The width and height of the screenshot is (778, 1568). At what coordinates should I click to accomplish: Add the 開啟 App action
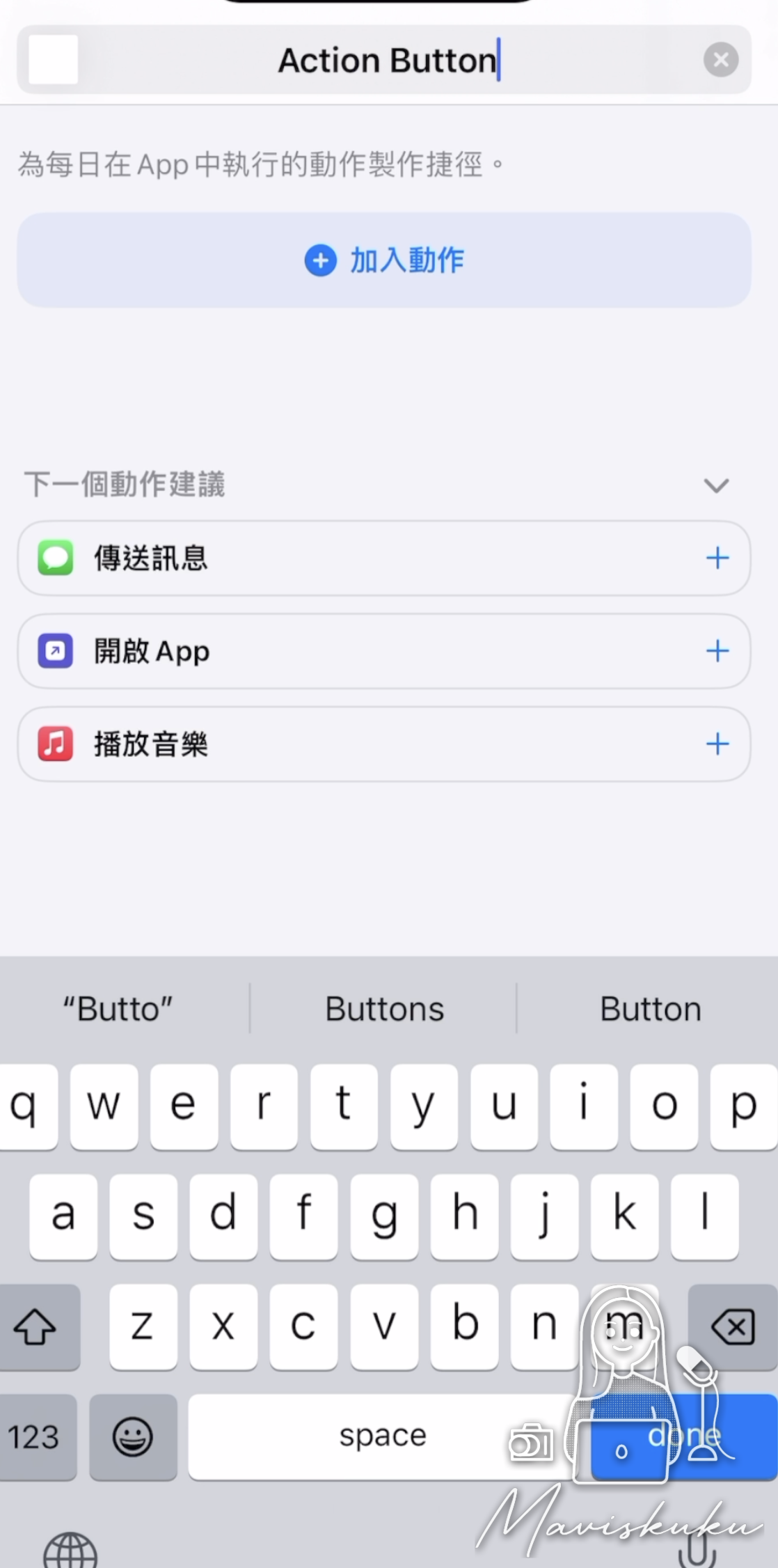tap(717, 651)
